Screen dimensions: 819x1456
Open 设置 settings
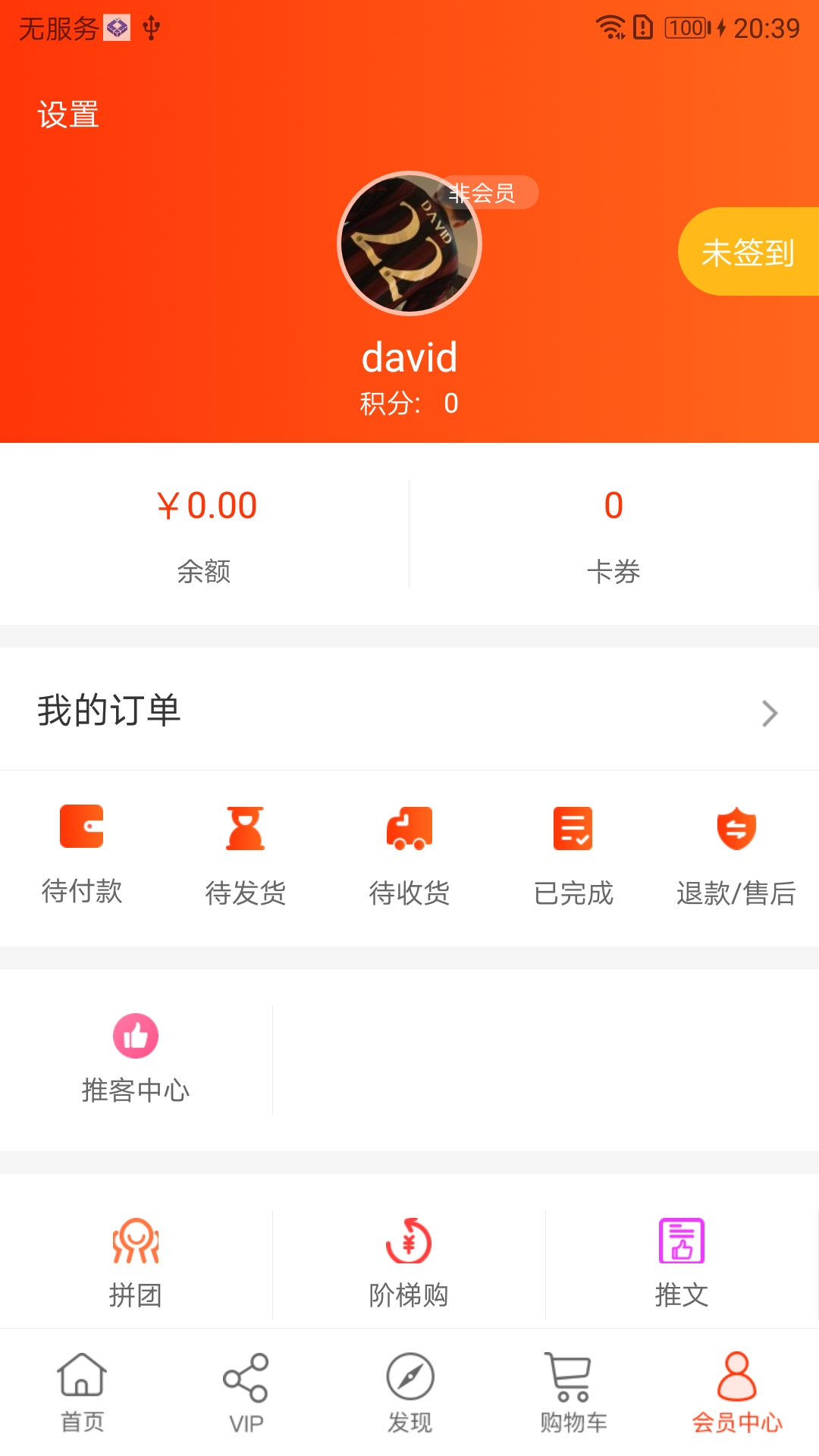[68, 115]
